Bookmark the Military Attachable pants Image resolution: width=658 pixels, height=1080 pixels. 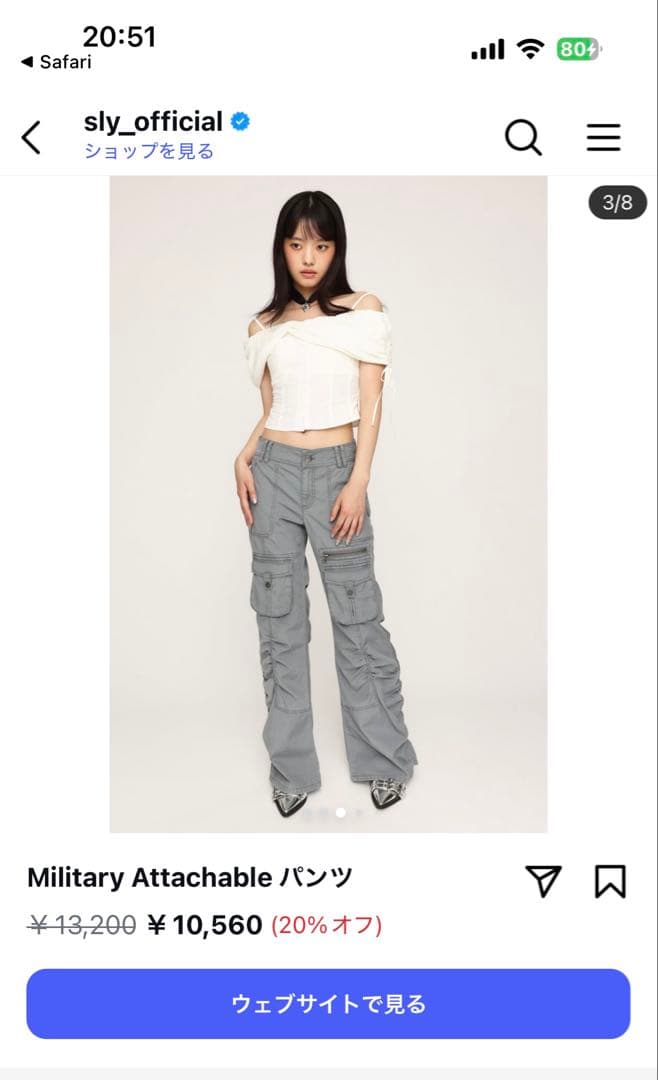coord(610,880)
